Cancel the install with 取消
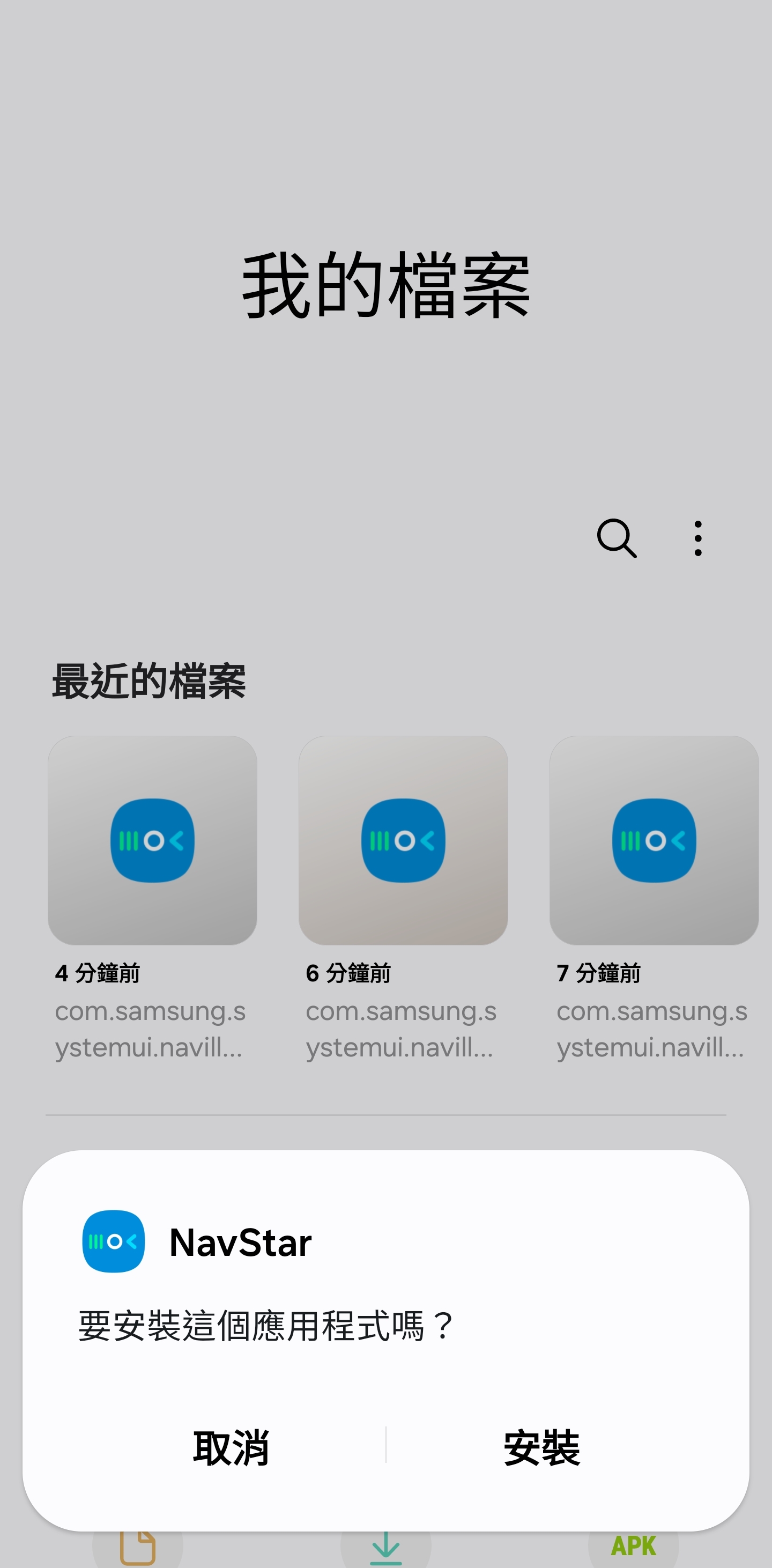This screenshot has width=772, height=1568. 231,1448
